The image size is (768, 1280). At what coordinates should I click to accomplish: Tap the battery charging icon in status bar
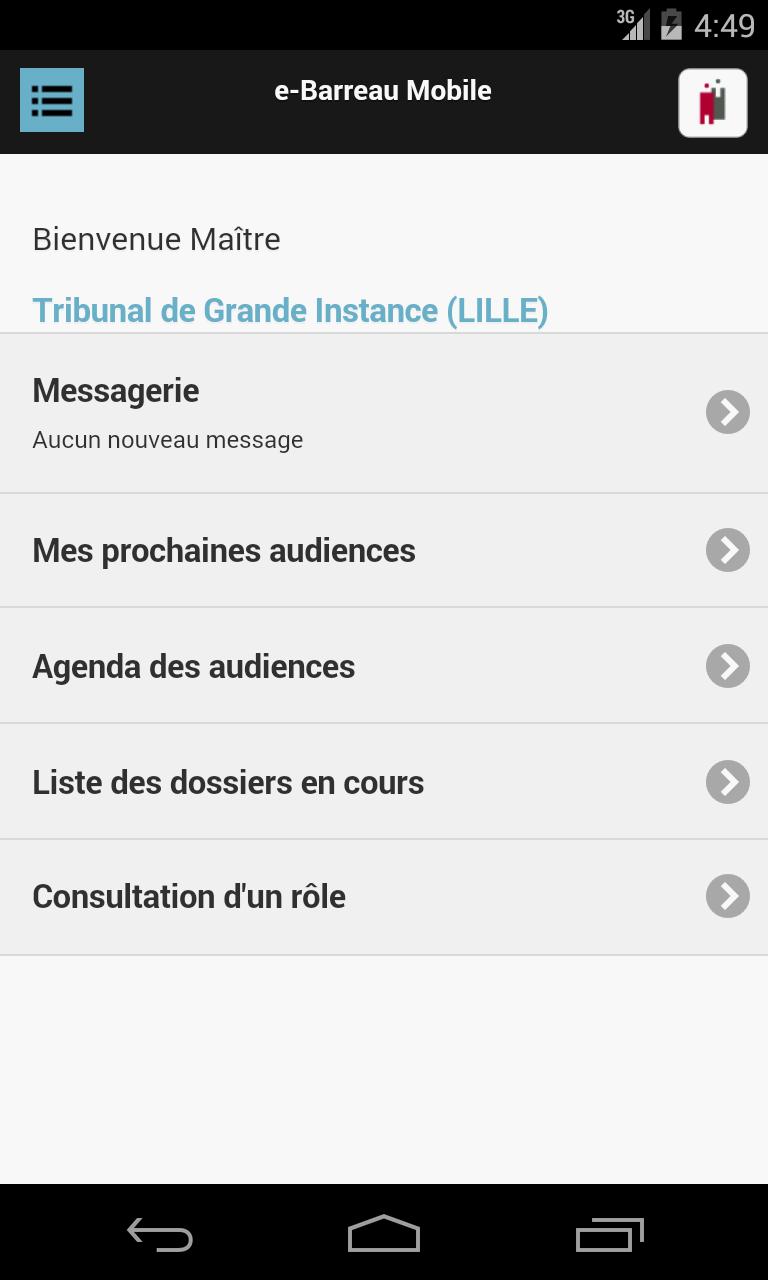673,23
